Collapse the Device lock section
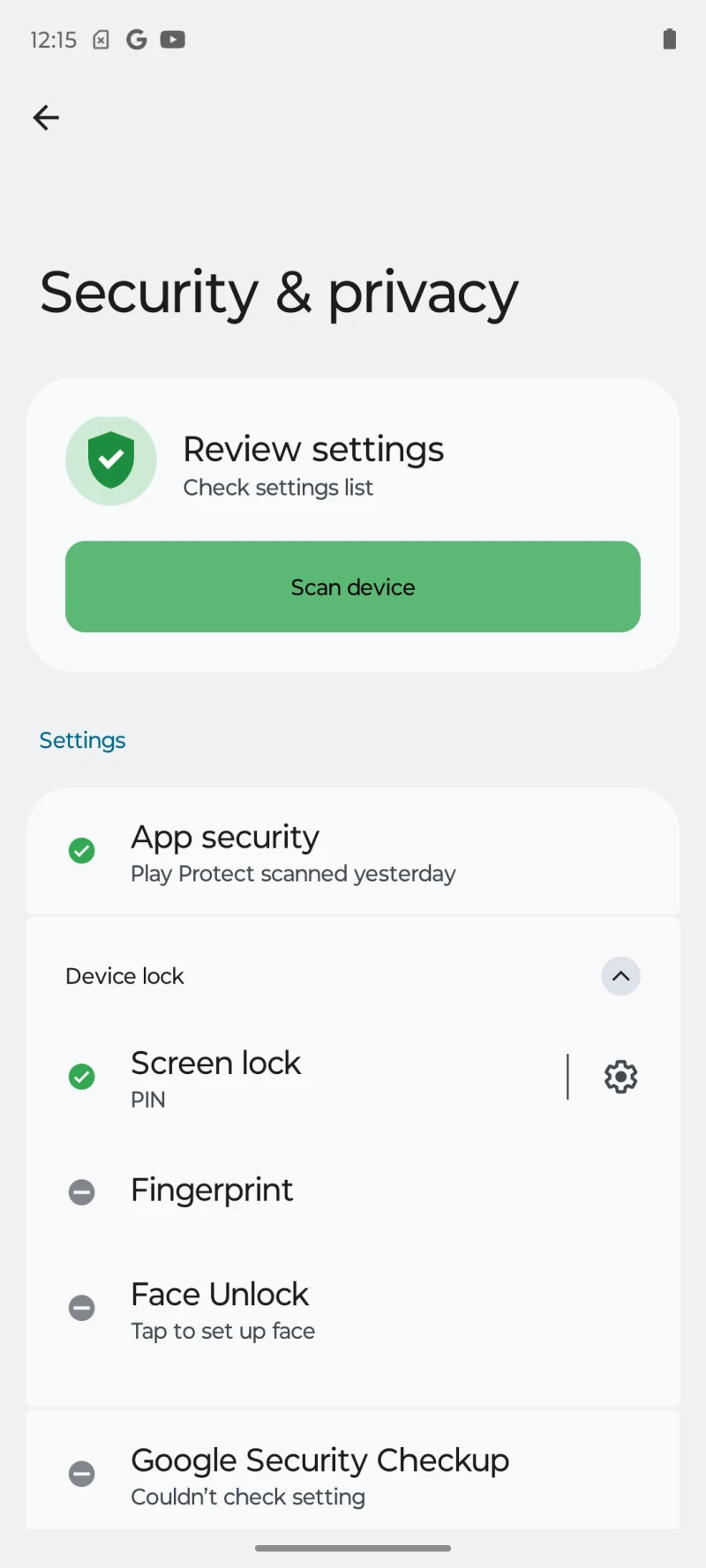The image size is (706, 1568). (x=620, y=976)
